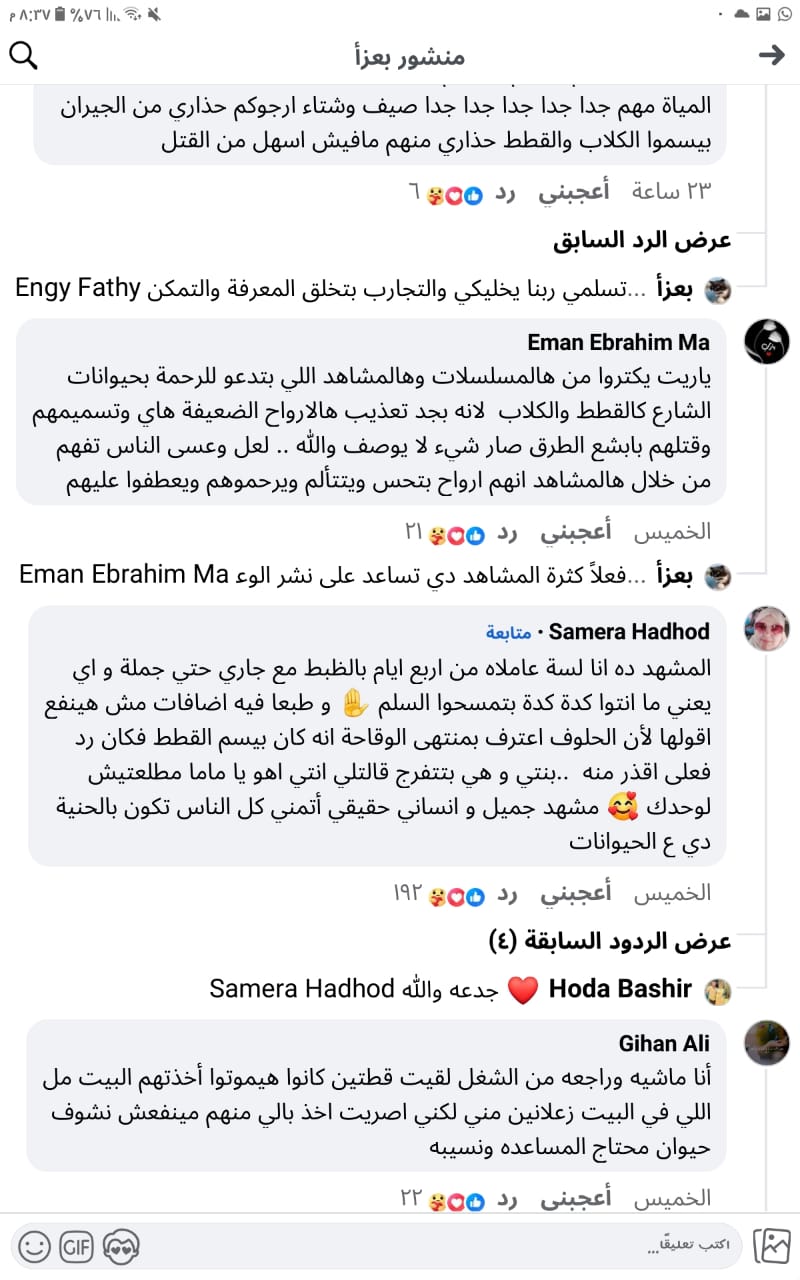The height and width of the screenshot is (1280, 800).
Task: Open the emoji picker
Action: click(x=33, y=1246)
